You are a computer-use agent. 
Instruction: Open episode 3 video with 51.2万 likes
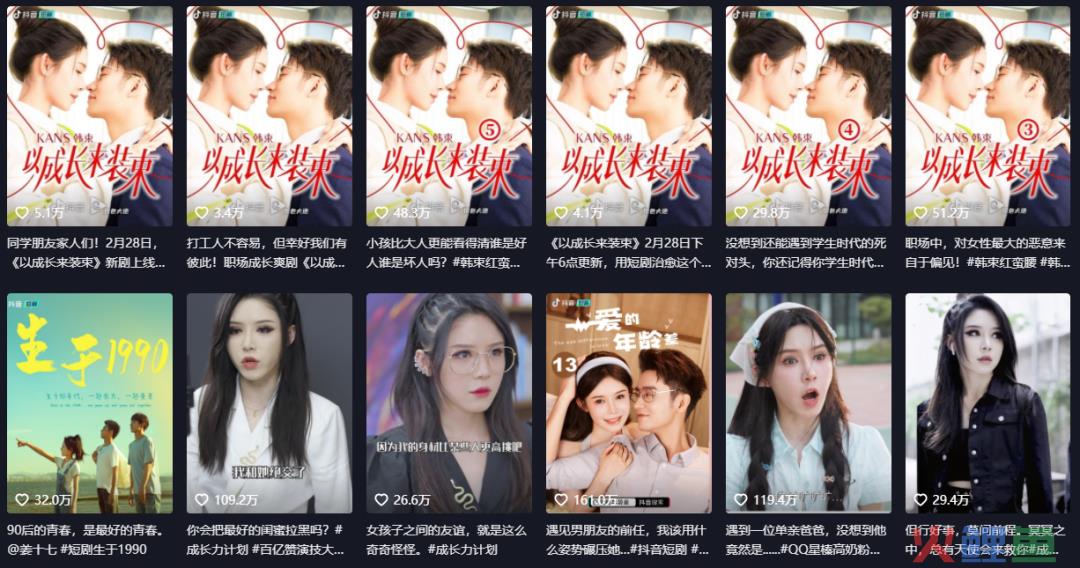click(988, 116)
